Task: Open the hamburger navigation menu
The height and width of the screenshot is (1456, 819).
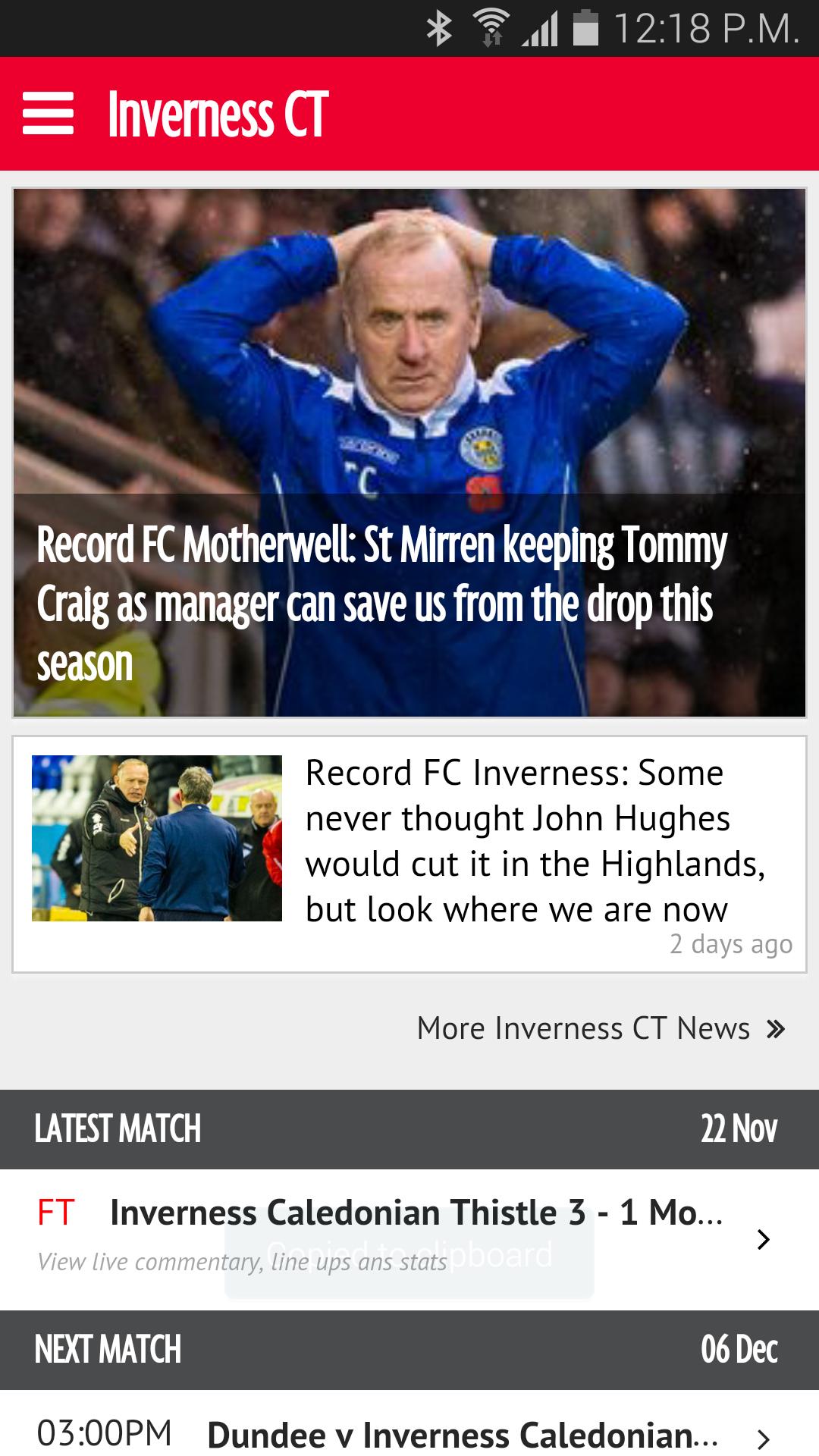Action: (x=50, y=114)
